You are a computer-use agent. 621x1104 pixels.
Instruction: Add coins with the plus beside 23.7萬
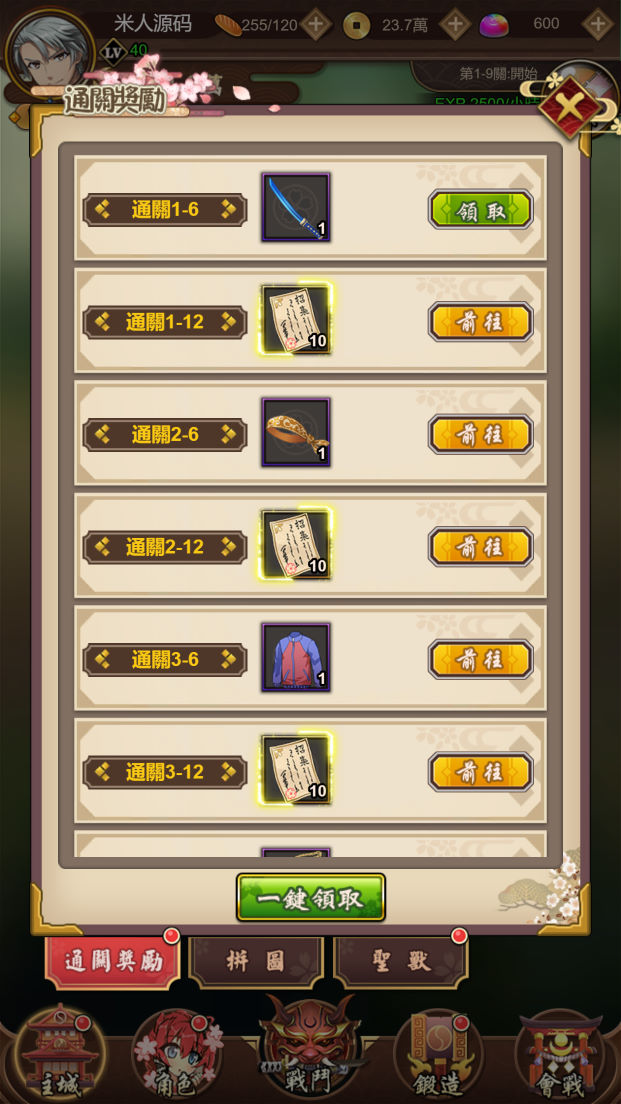point(455,24)
